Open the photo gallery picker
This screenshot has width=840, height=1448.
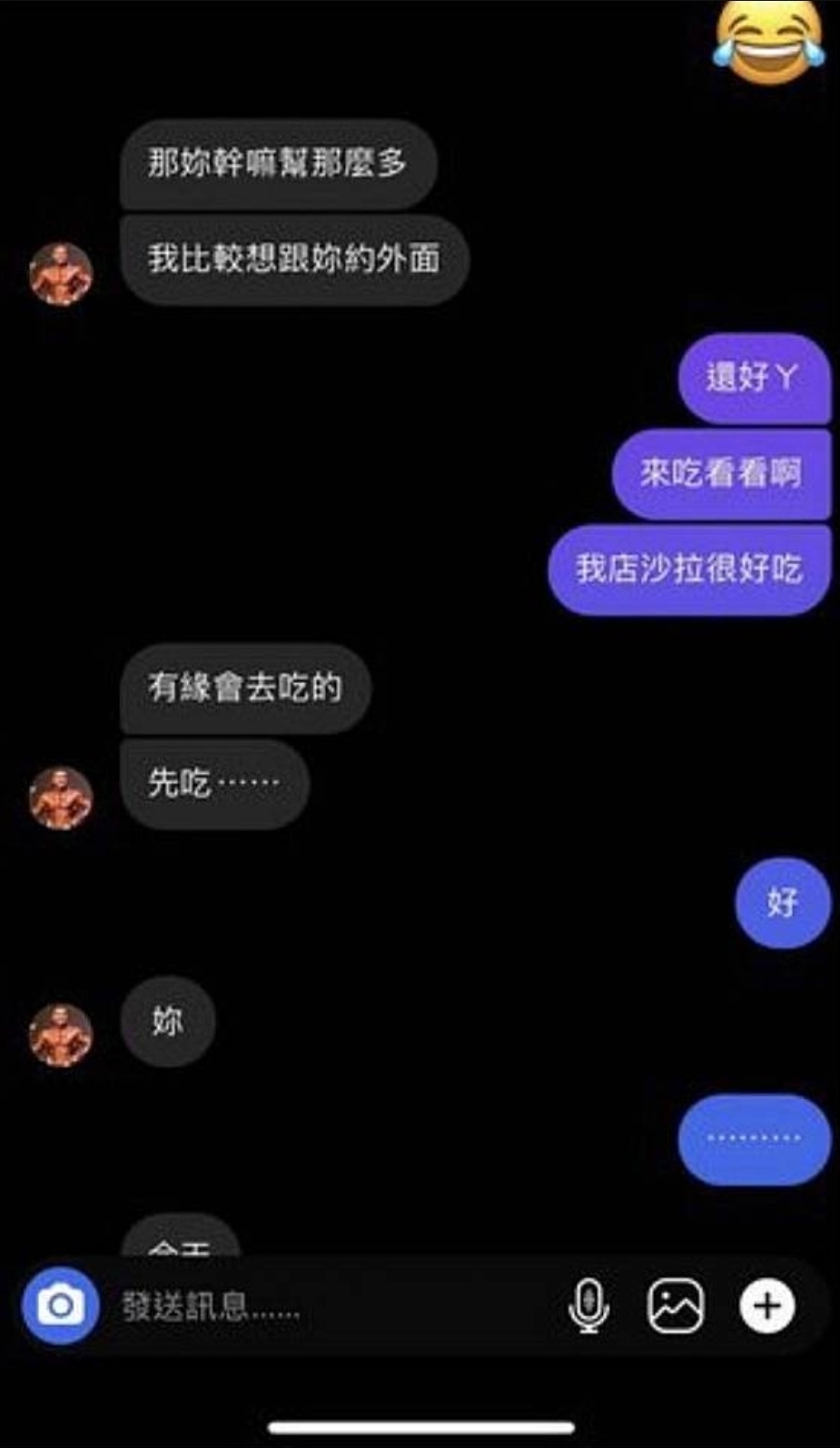[675, 1305]
